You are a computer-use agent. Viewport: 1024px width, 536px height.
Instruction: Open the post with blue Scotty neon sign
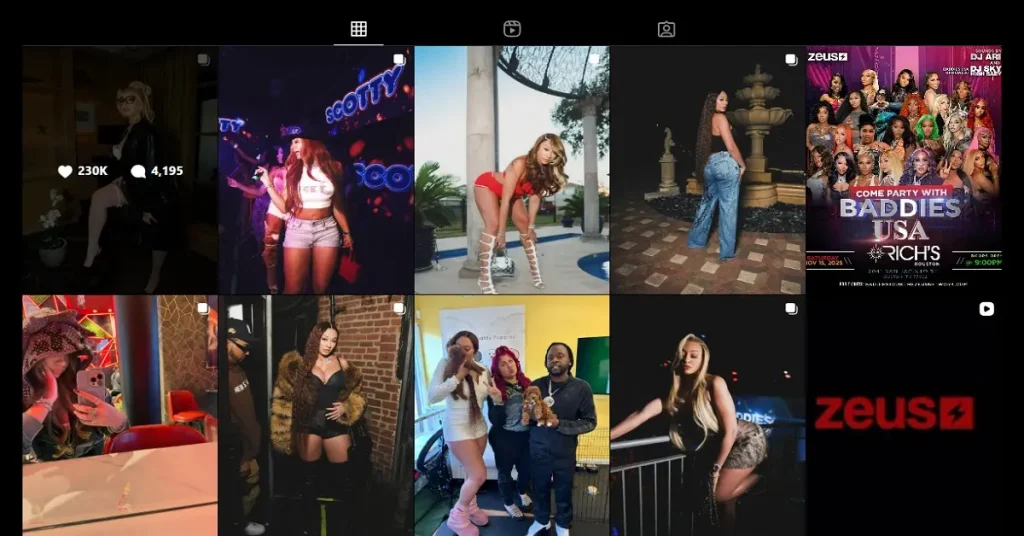(316, 170)
